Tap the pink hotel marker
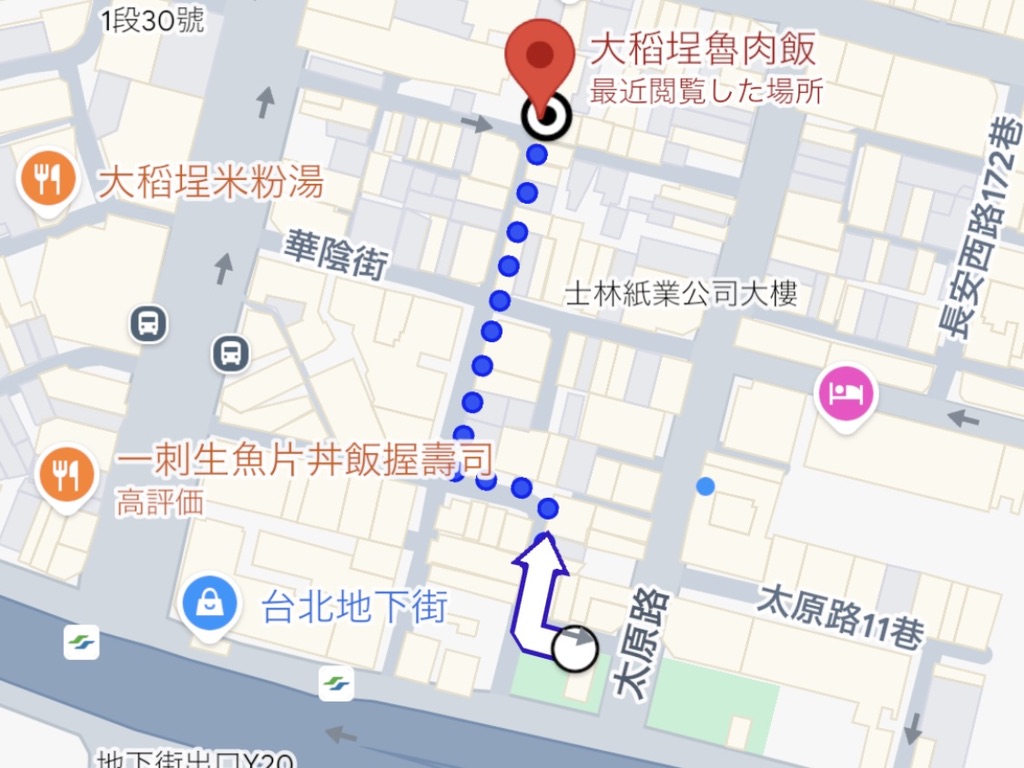The height and width of the screenshot is (768, 1024). (846, 392)
